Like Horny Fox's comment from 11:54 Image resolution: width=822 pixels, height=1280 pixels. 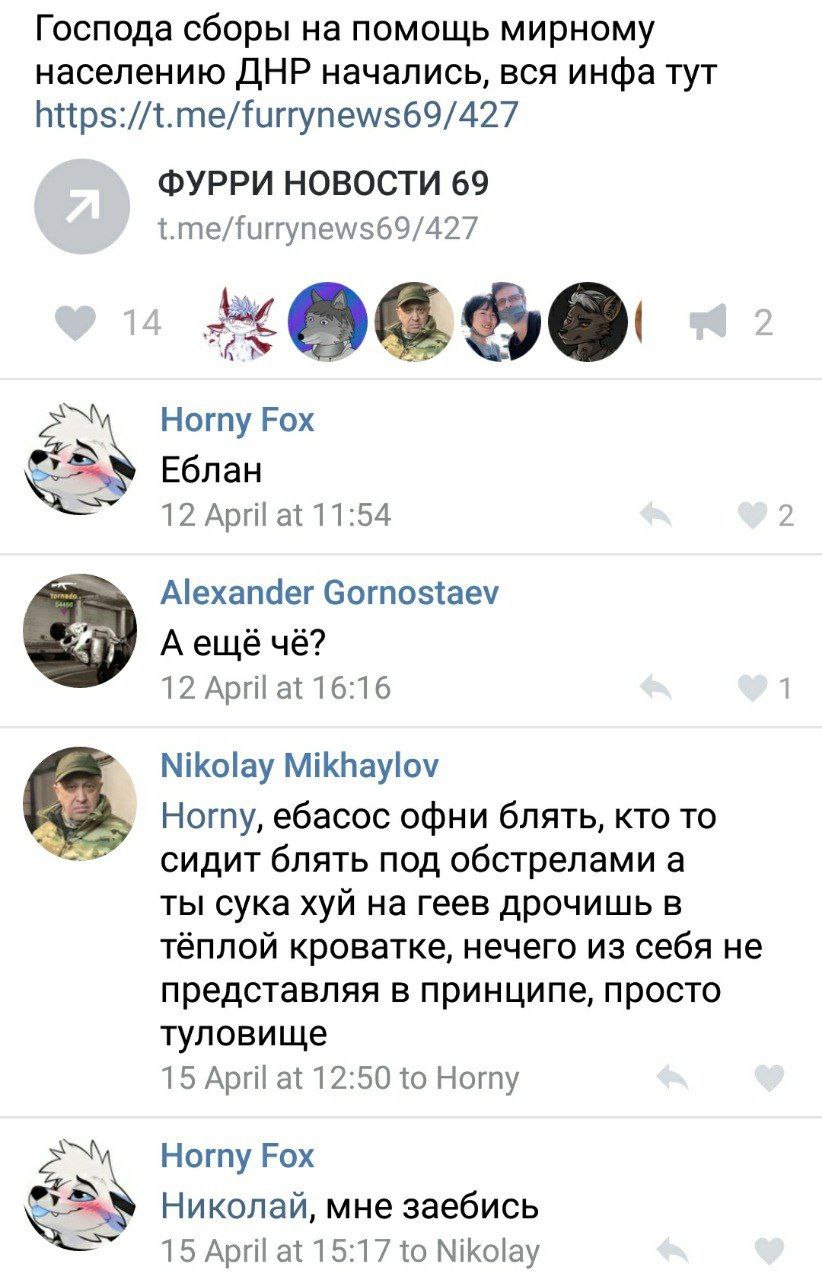(751, 515)
